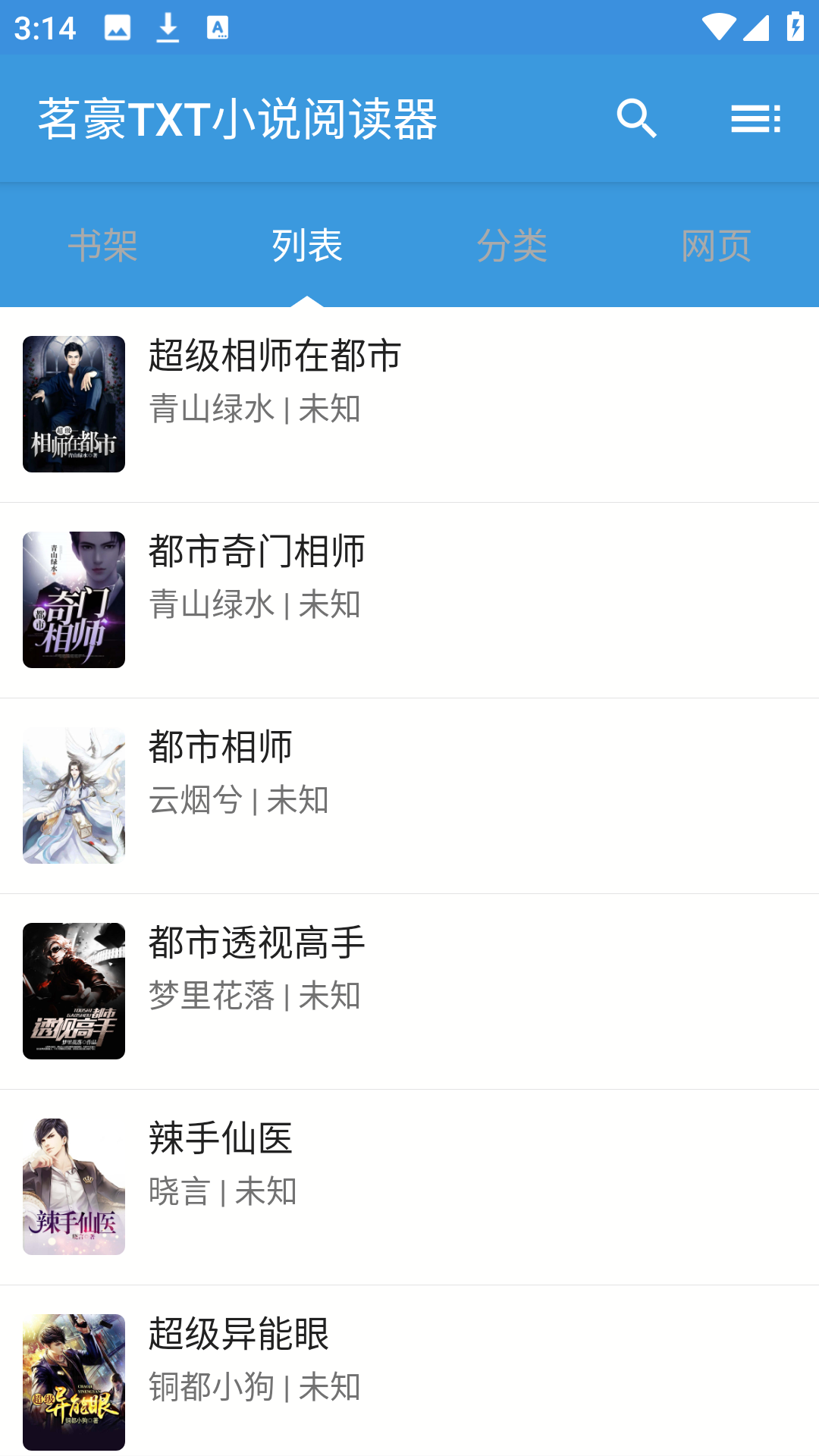
Task: Open the novel 都市奇门相师
Action: [409, 600]
